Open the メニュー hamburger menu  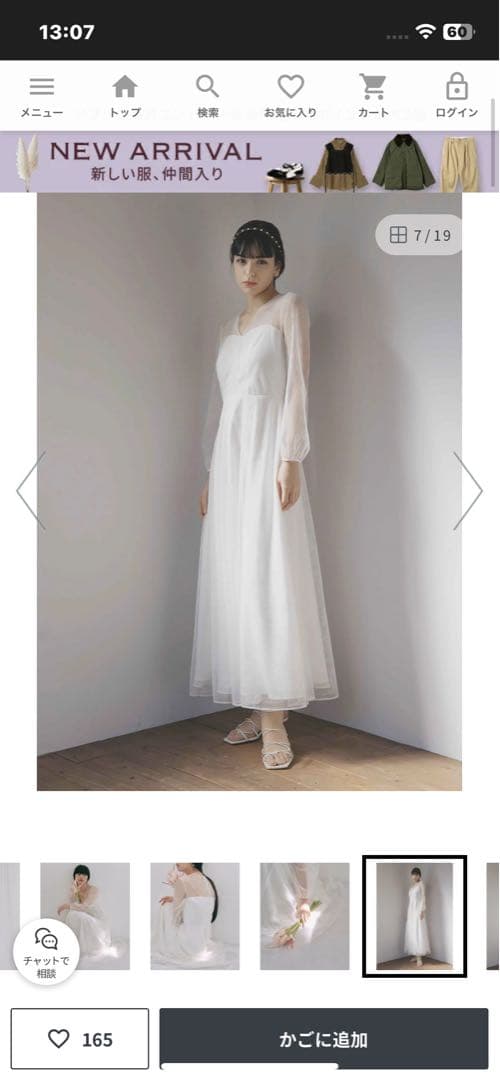(41, 97)
